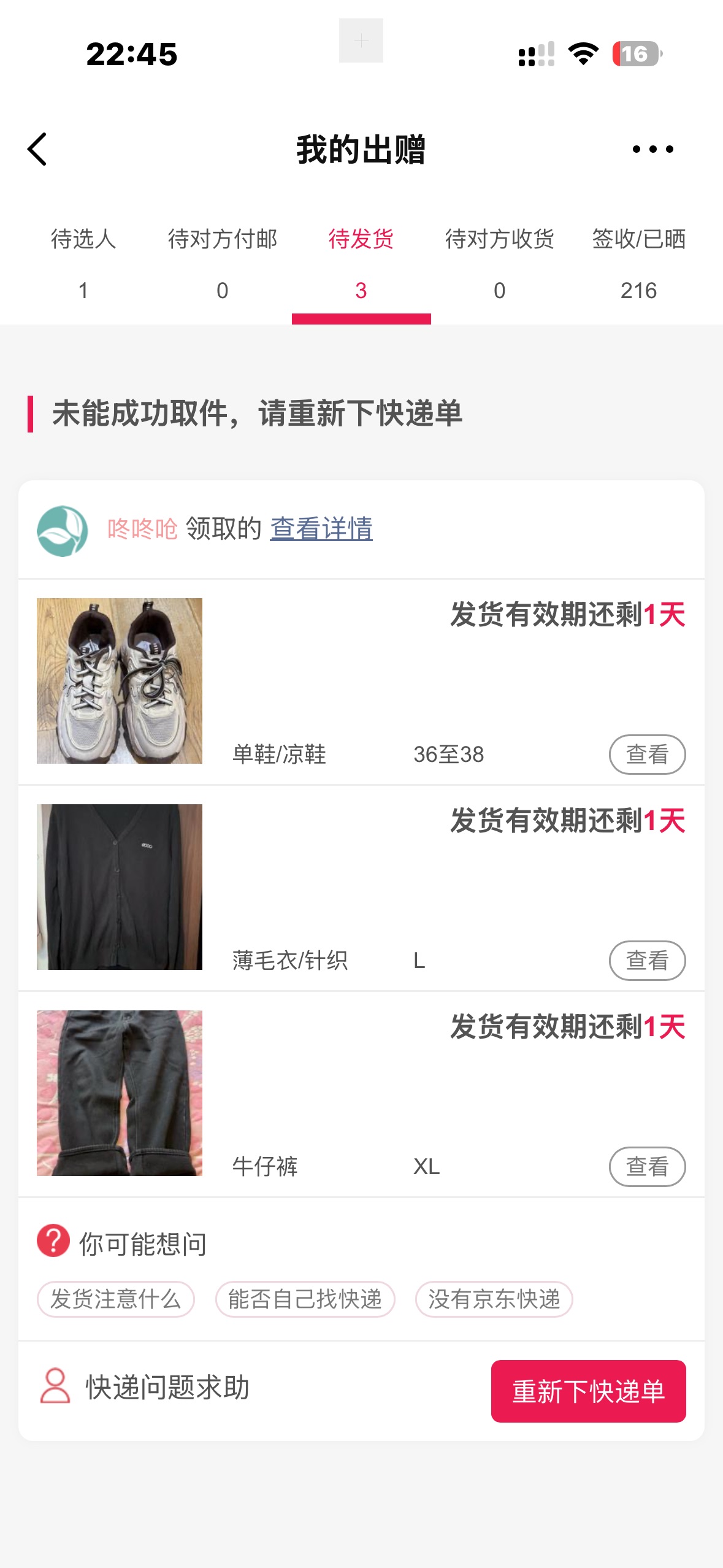Screen dimensions: 723x1568
Task: Switch to the 待选人 tab
Action: tap(83, 263)
